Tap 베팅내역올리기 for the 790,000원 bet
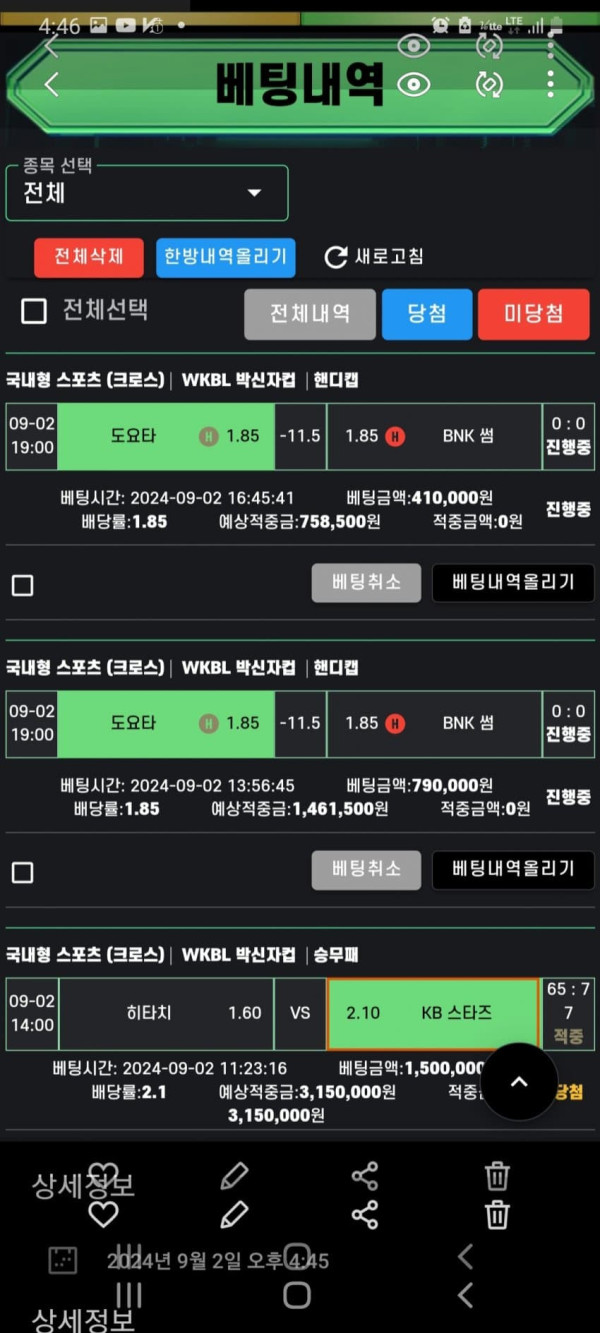This screenshot has height=1333, width=600. (513, 870)
